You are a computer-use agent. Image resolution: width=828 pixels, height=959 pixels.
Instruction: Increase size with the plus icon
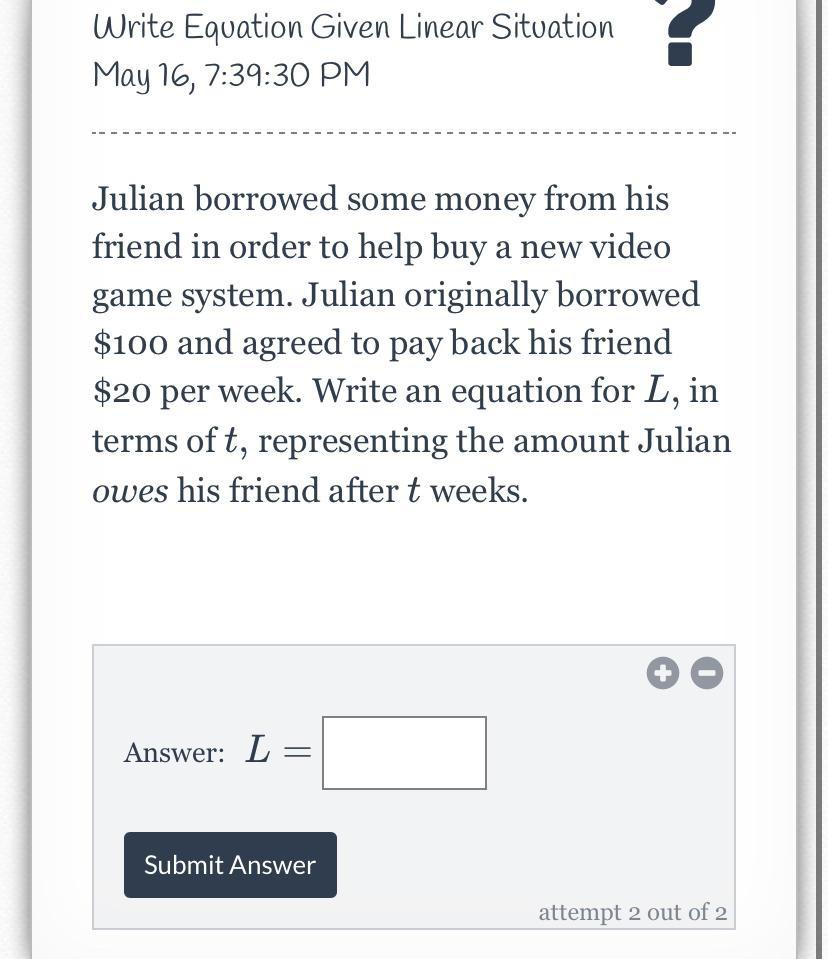[x=662, y=673]
